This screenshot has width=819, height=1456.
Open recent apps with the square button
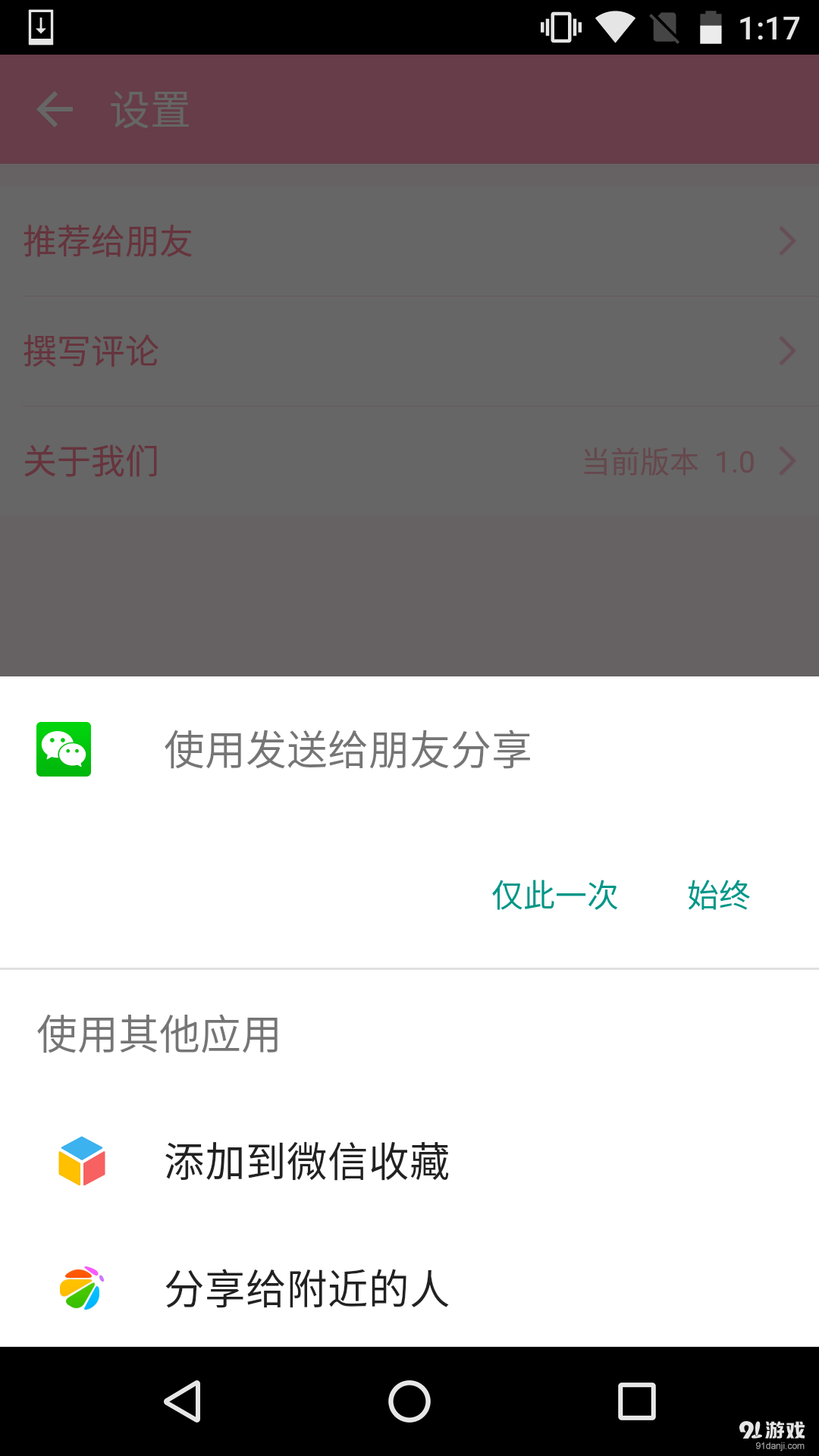[x=635, y=1401]
